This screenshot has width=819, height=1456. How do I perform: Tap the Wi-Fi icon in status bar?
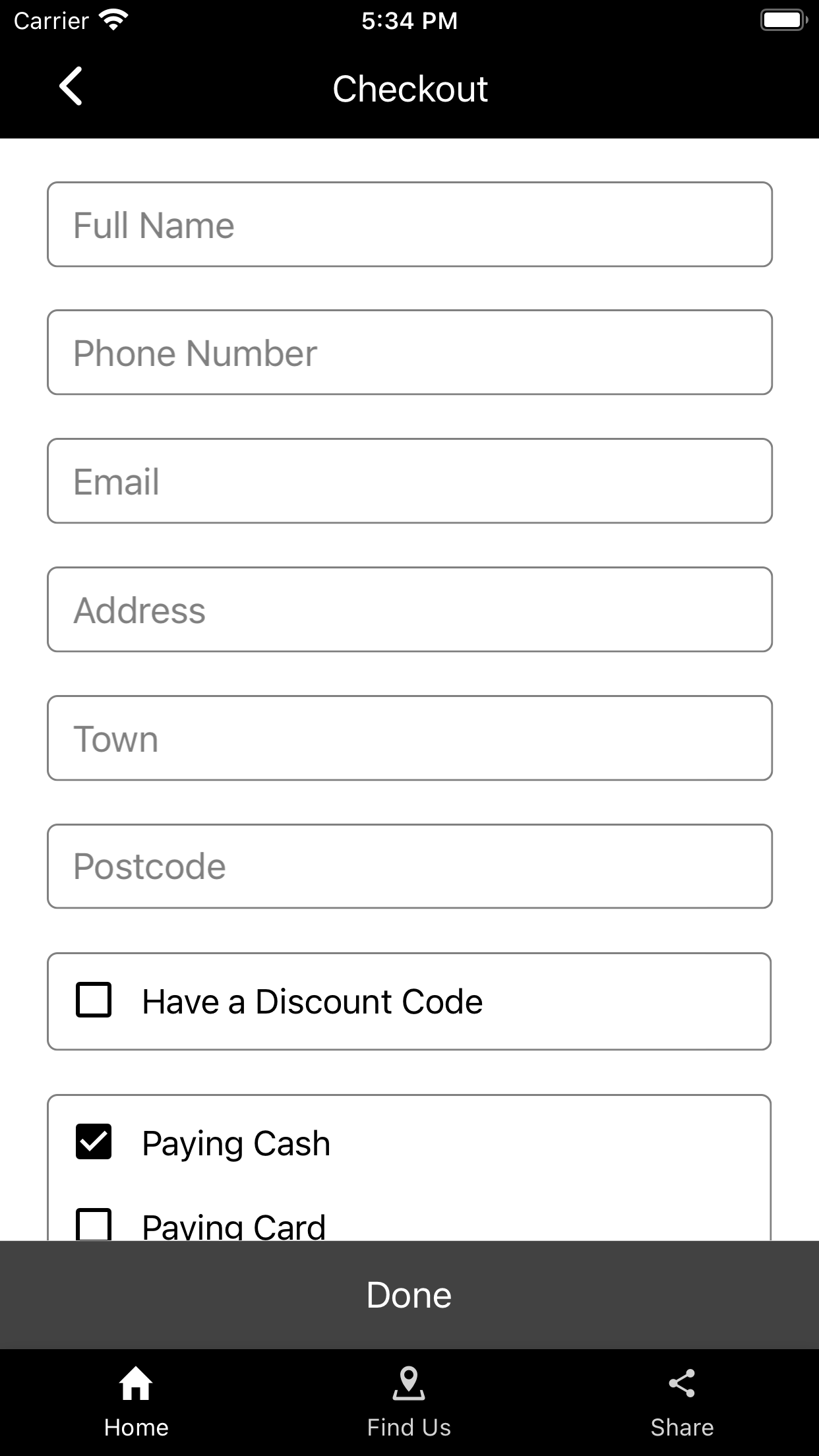[x=113, y=20]
